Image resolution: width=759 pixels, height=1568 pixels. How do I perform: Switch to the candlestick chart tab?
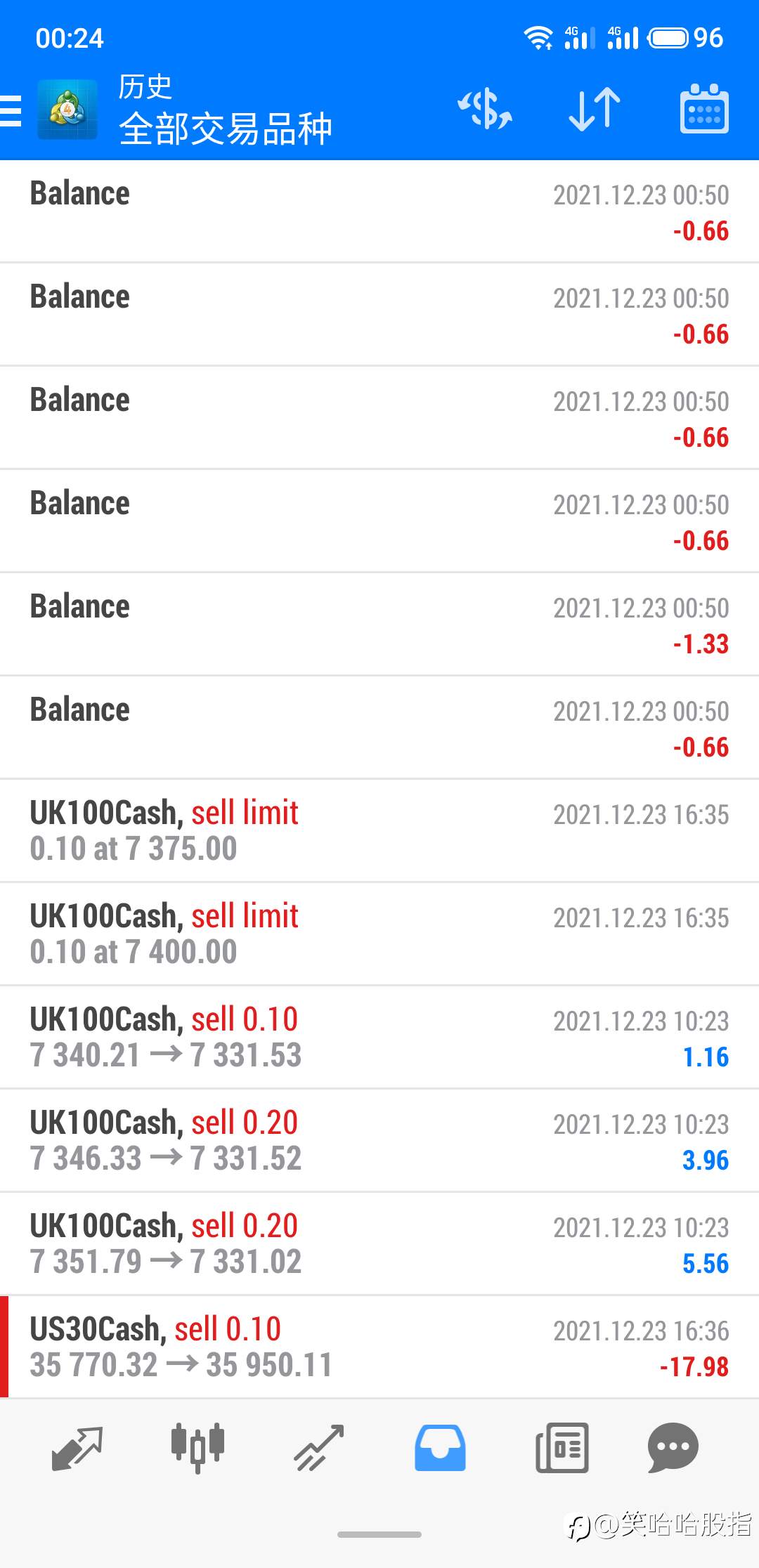coord(198,1448)
